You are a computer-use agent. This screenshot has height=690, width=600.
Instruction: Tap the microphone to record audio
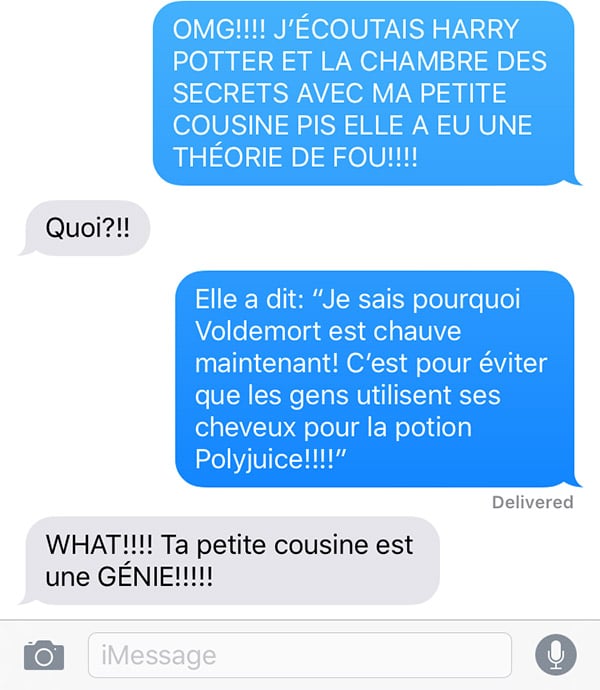tap(555, 655)
